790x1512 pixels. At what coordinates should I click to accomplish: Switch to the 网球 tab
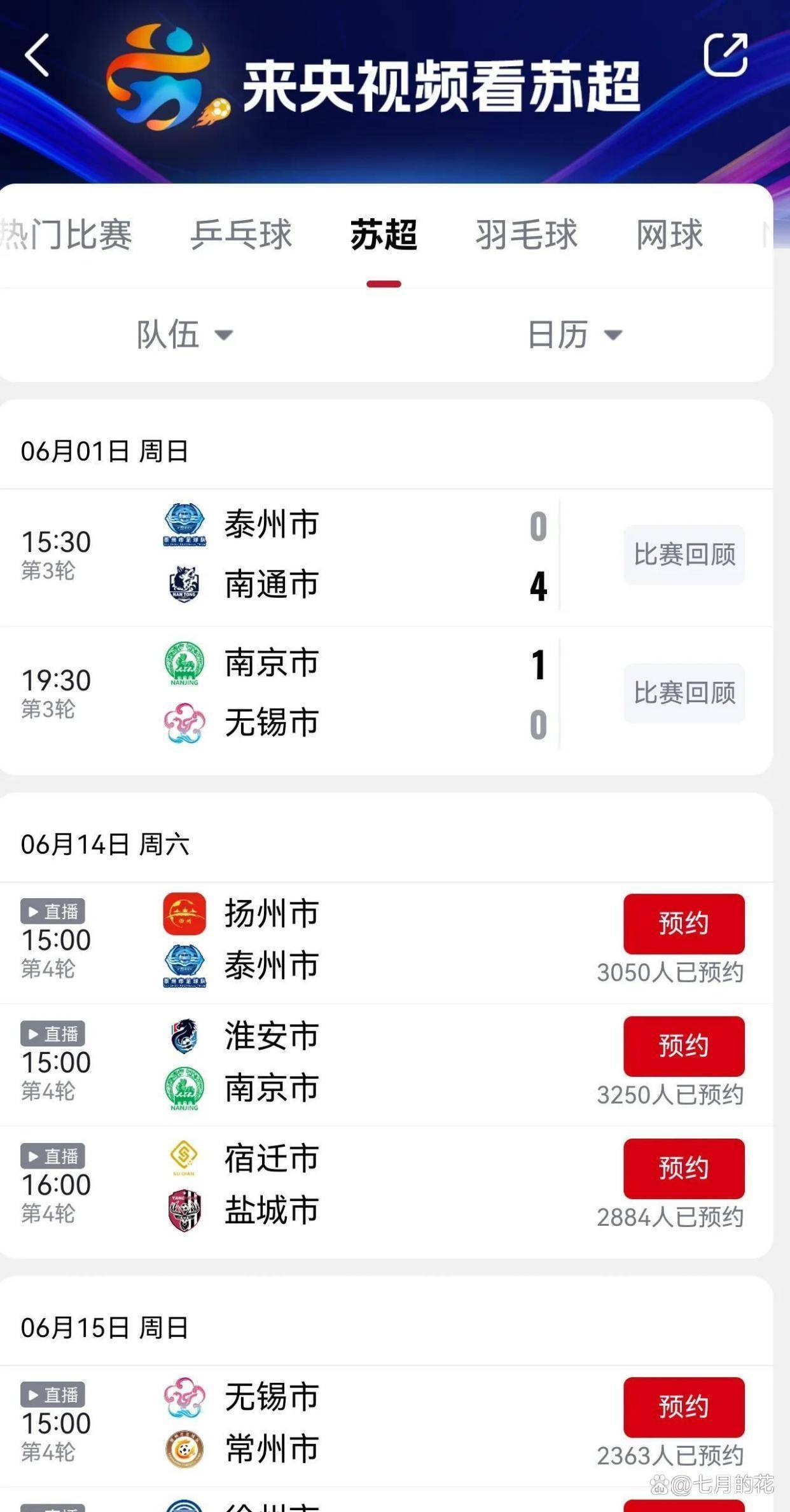670,235
